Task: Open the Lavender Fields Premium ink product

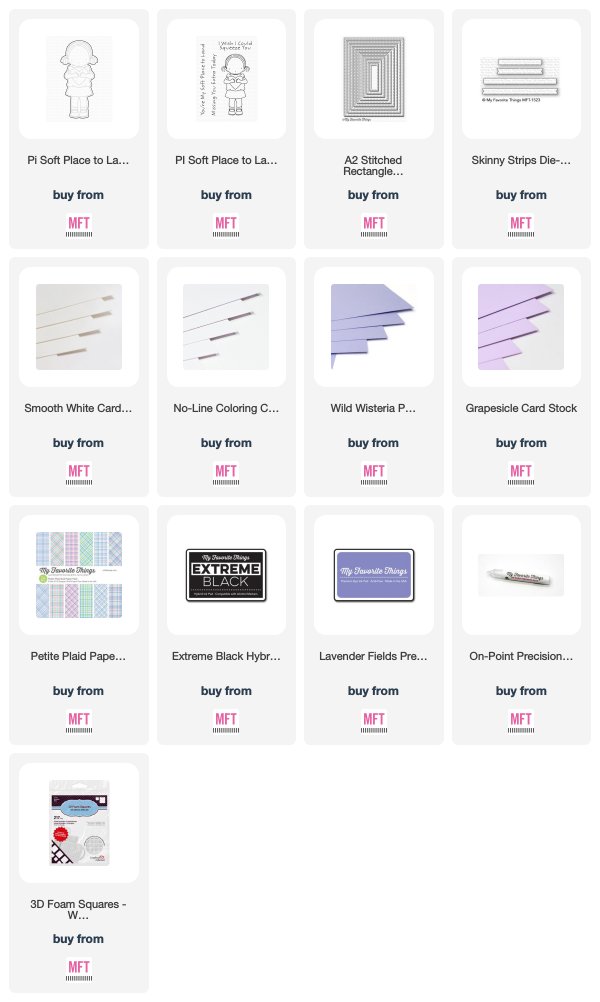Action: [x=373, y=575]
